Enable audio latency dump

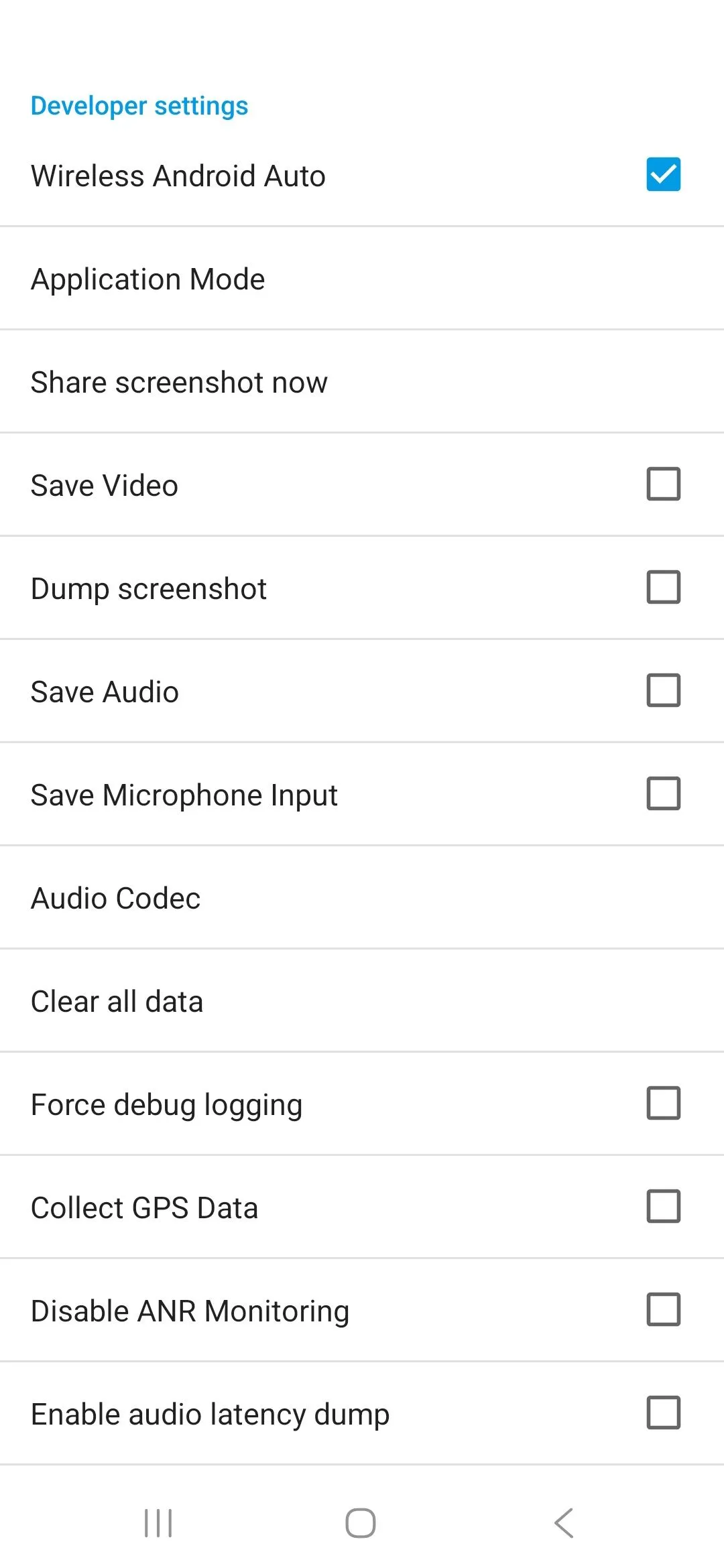[x=662, y=1413]
